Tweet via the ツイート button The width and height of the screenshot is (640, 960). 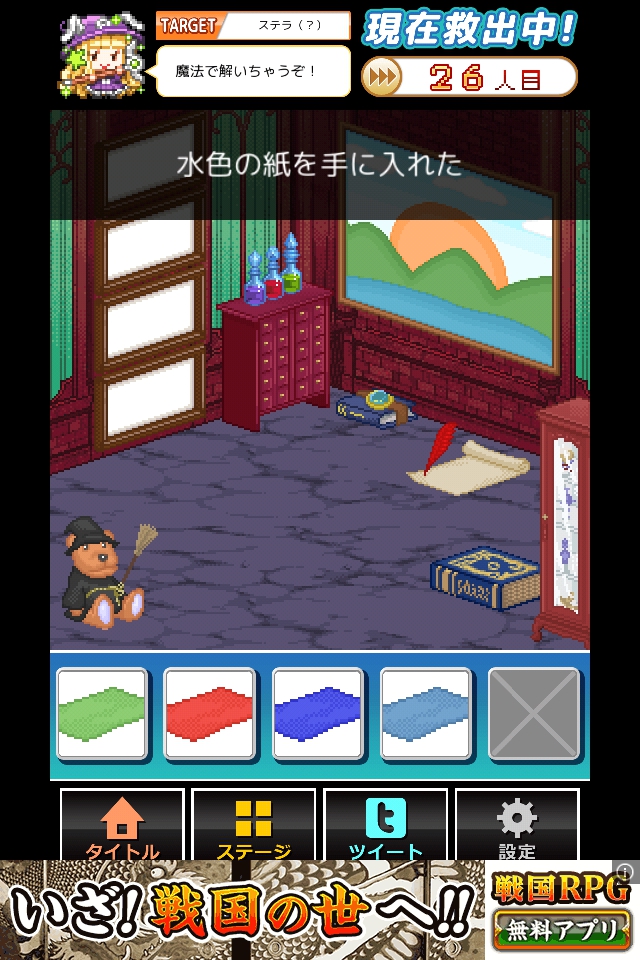click(x=385, y=826)
